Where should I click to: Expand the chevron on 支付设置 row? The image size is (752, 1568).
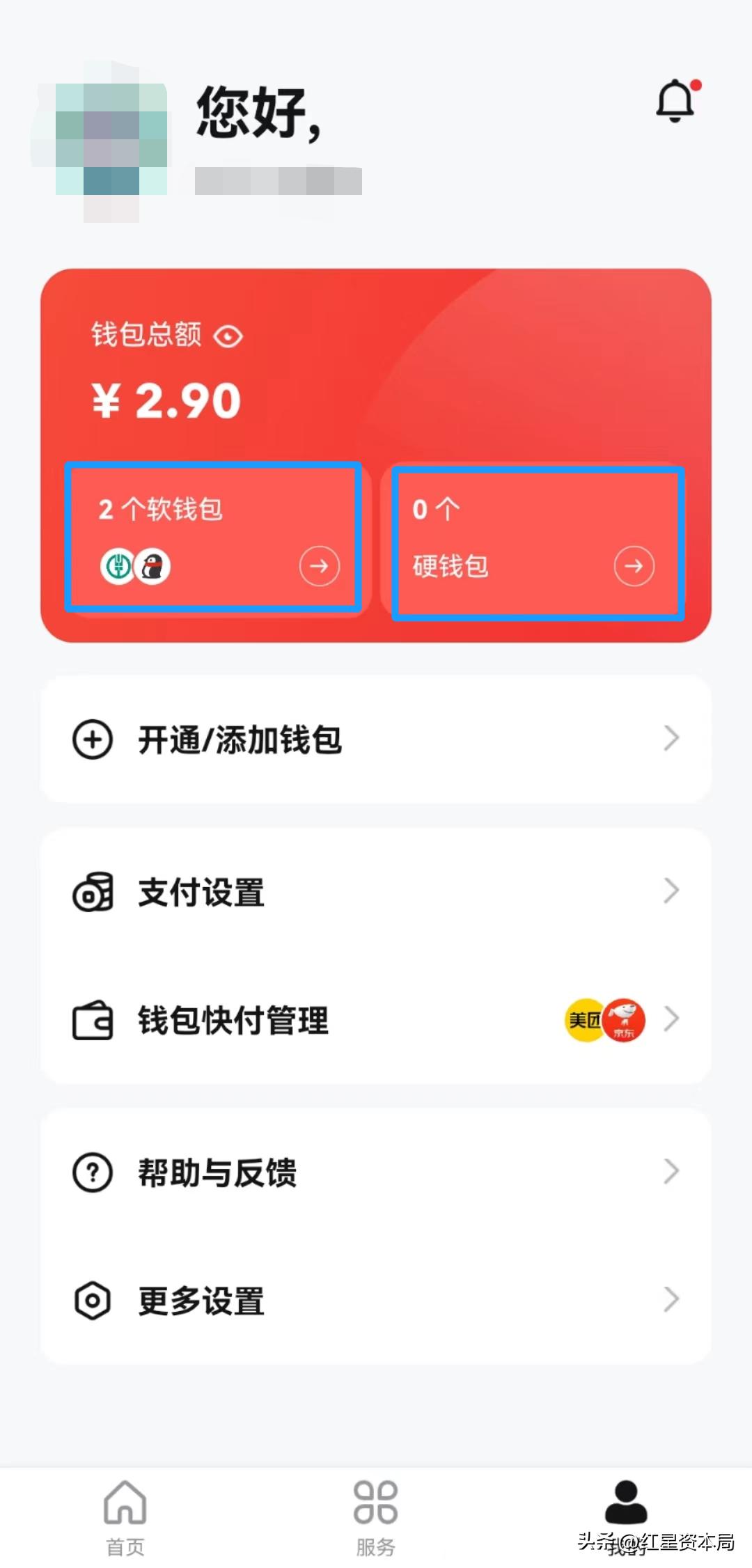point(671,892)
